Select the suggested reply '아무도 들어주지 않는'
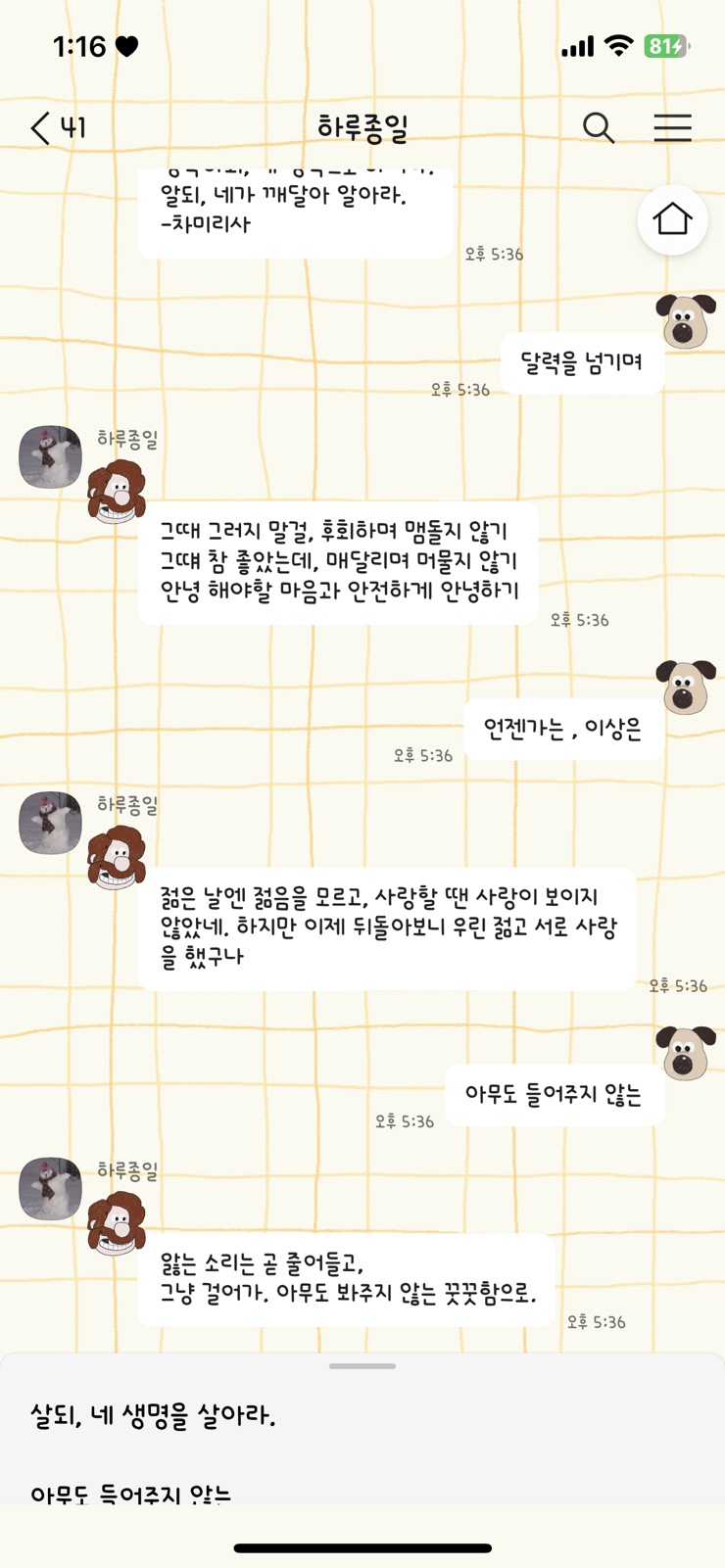The image size is (725, 1568). [x=131, y=1493]
